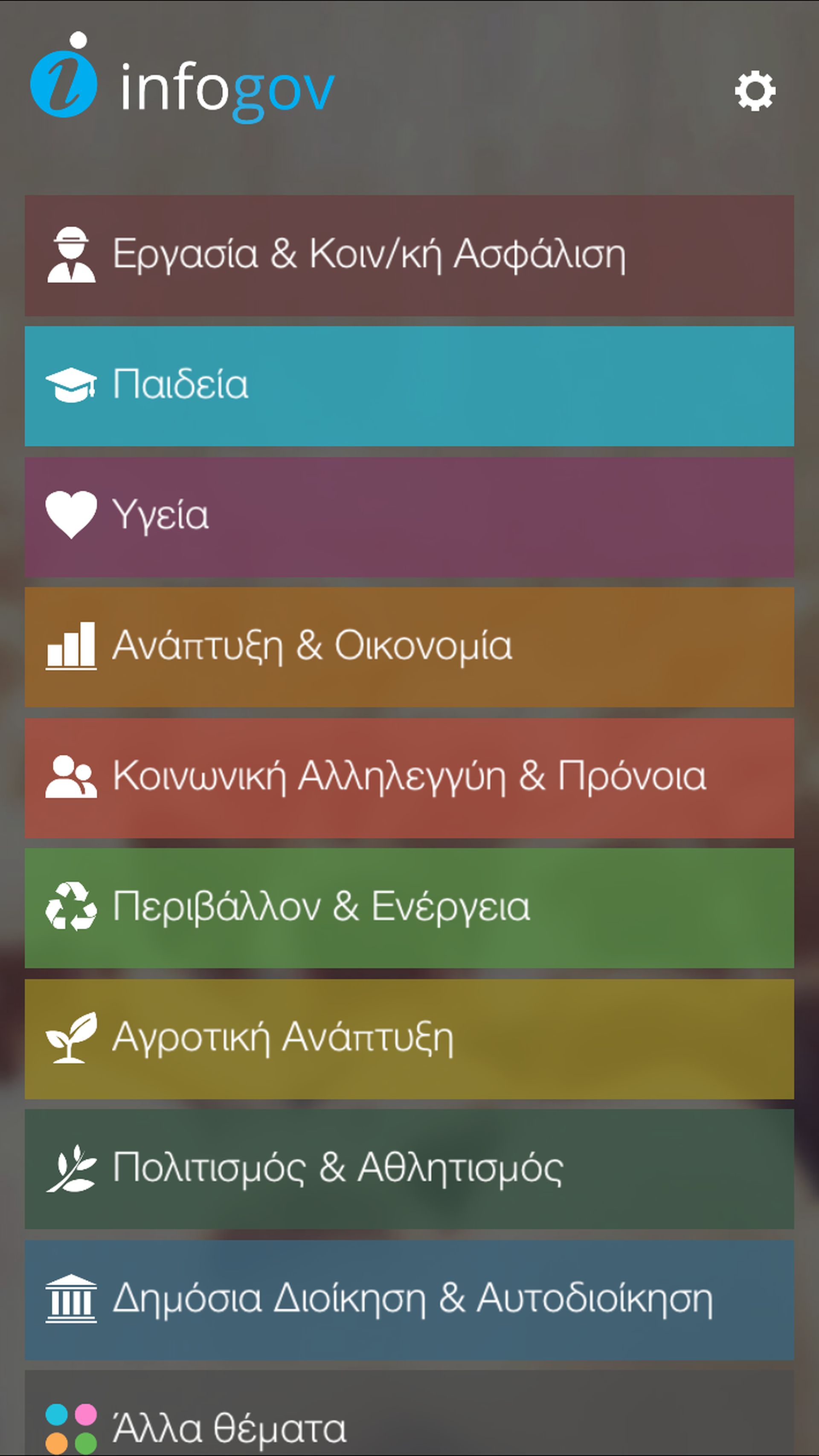819x1456 pixels.
Task: Open the Υγεία category
Action: click(409, 517)
